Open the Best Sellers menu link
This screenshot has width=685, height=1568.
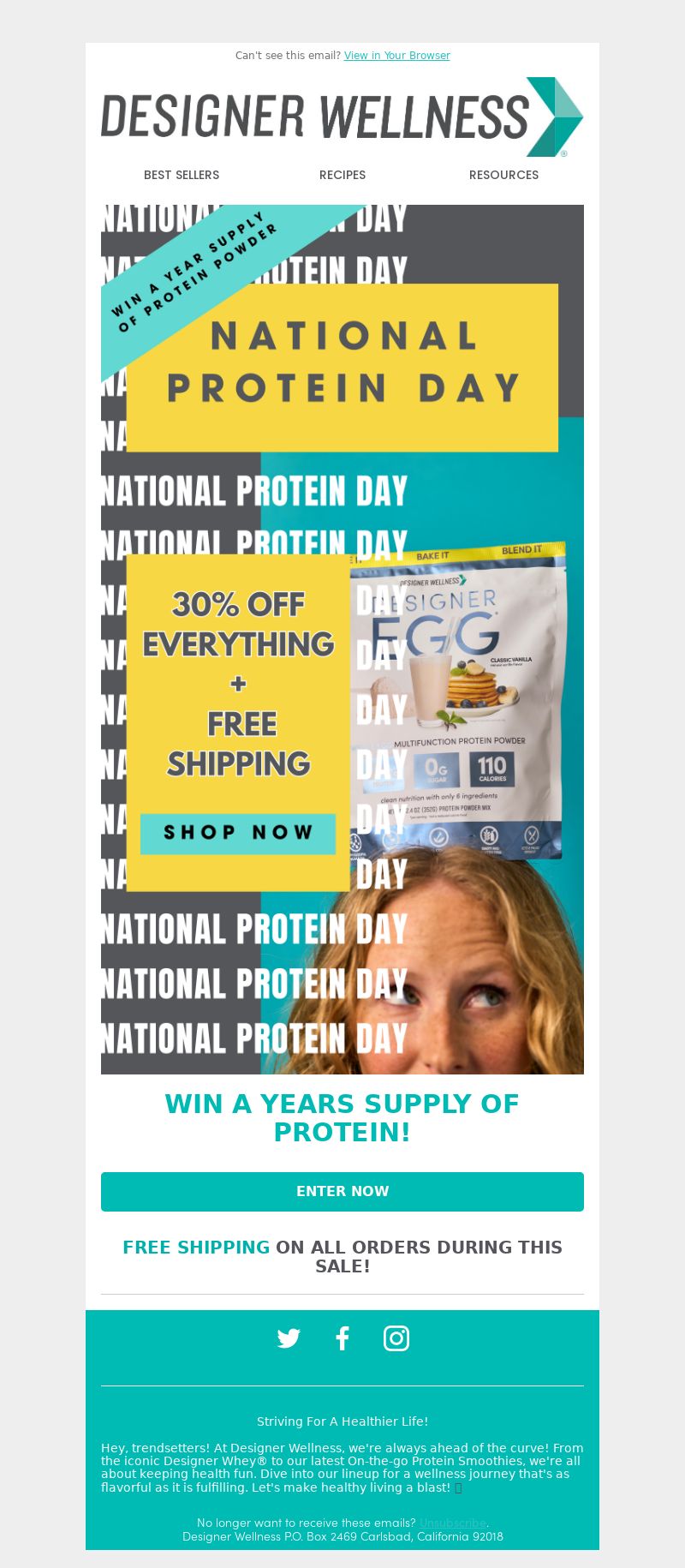tap(182, 175)
